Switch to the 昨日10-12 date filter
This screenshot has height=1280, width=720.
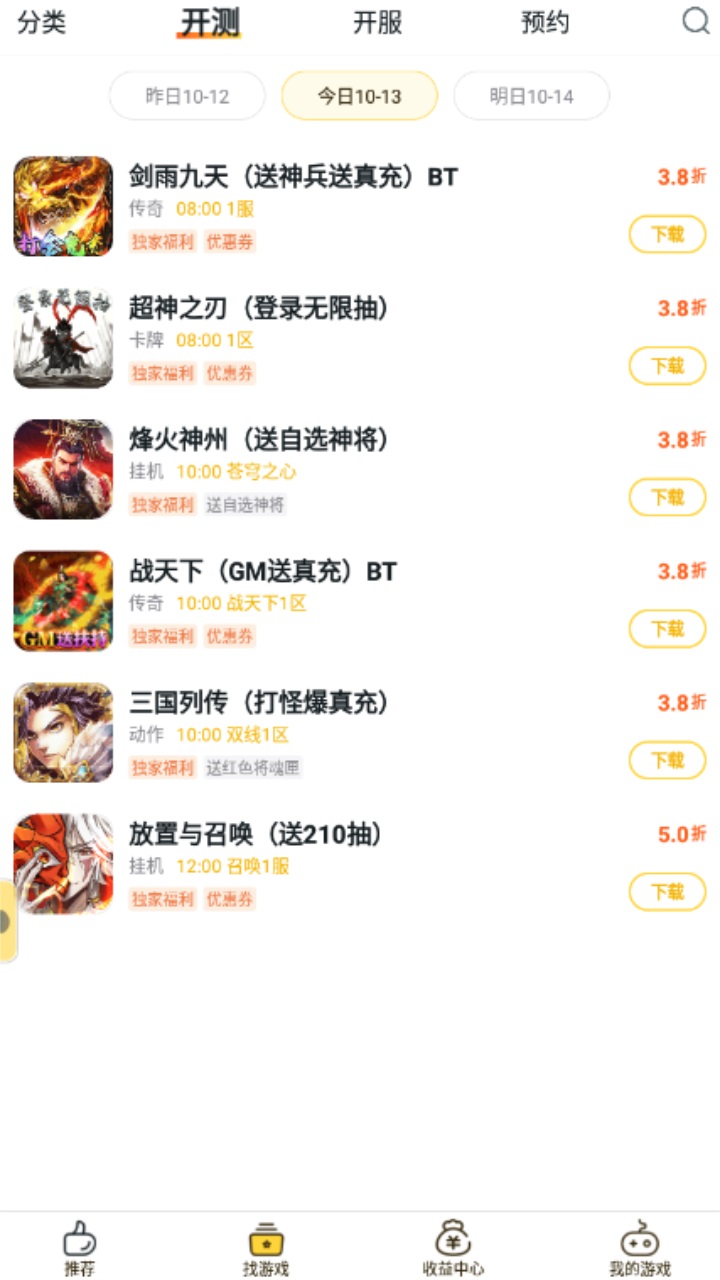(189, 95)
